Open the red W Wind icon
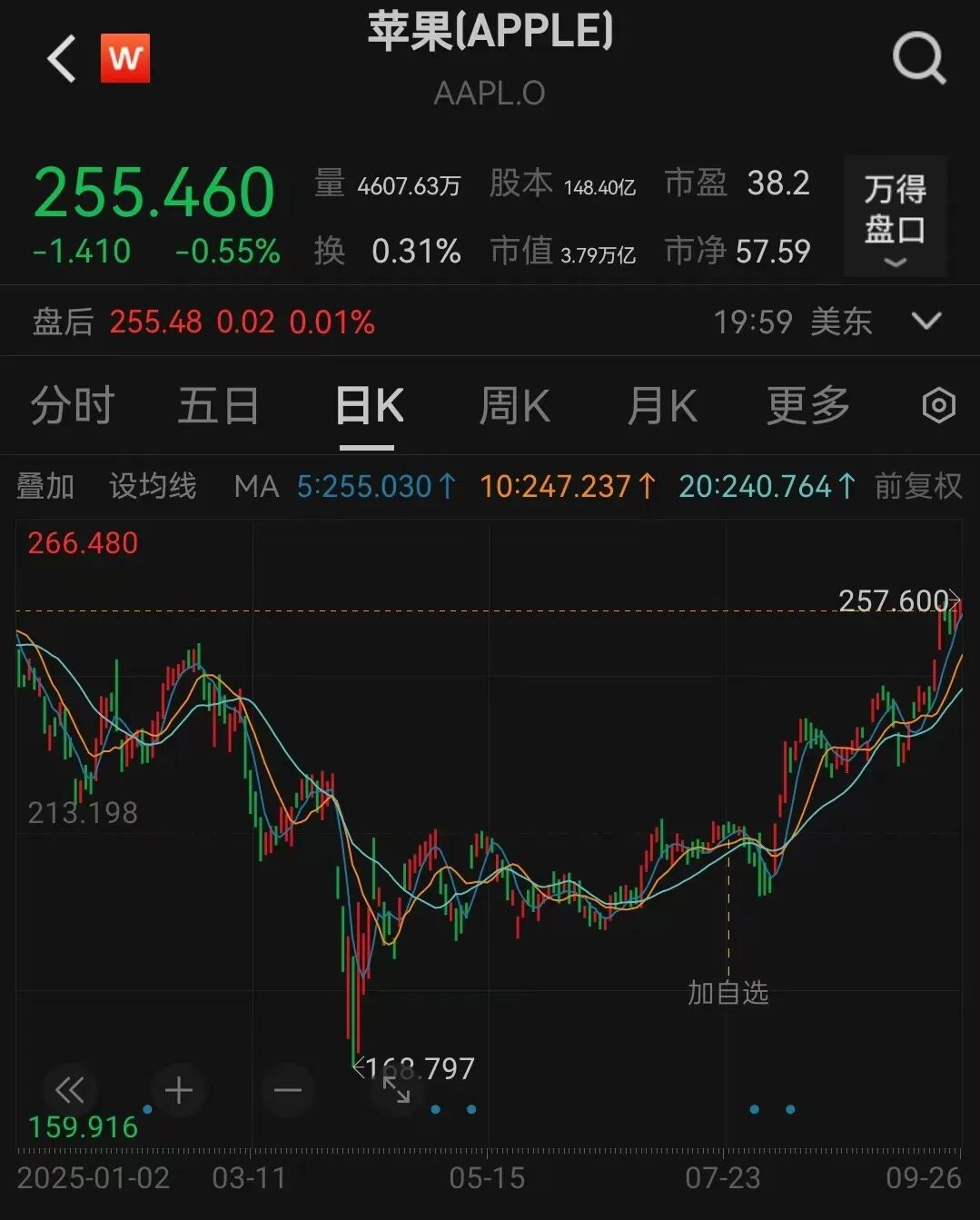 (125, 59)
